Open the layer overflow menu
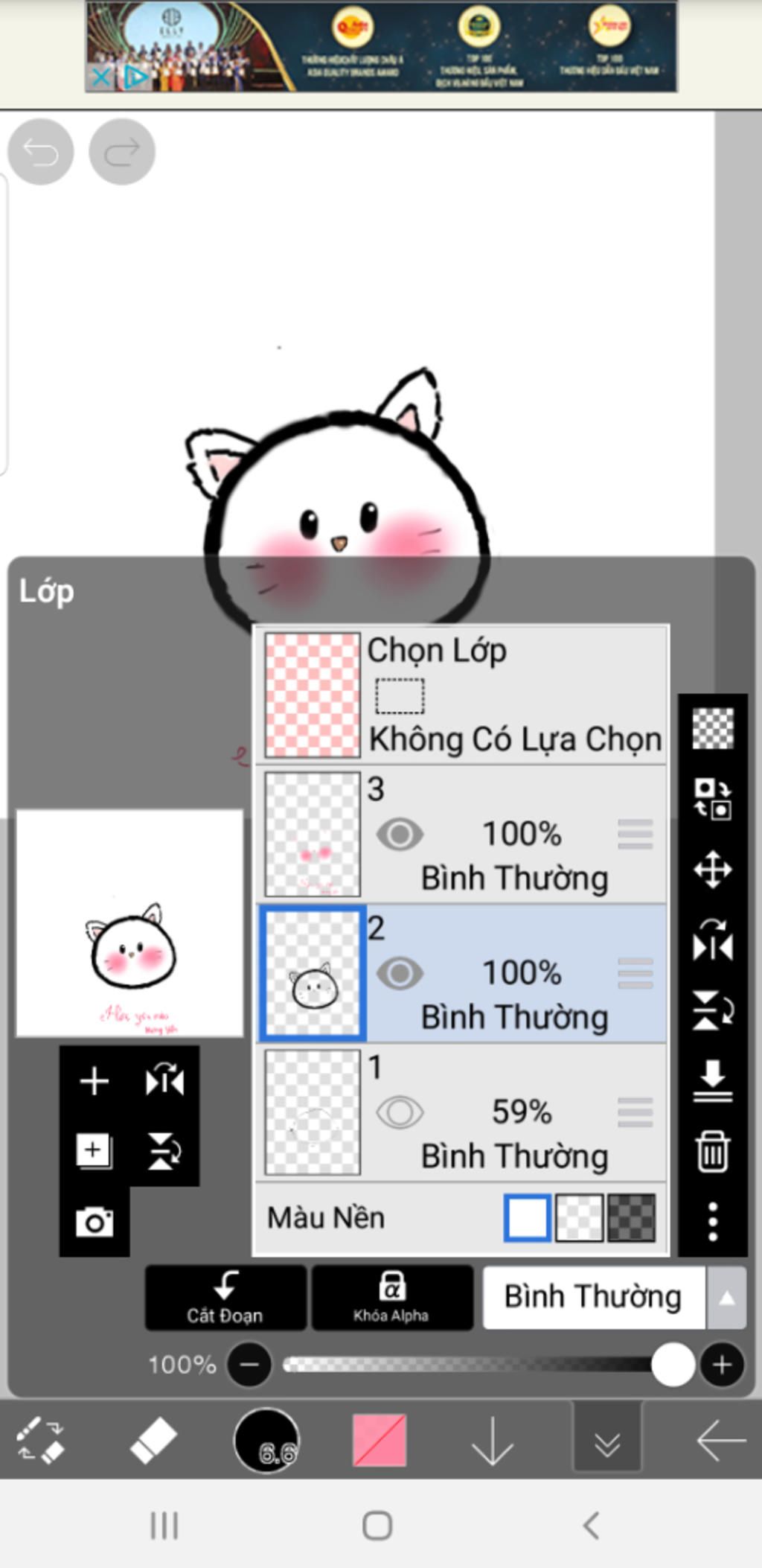 click(x=712, y=1221)
